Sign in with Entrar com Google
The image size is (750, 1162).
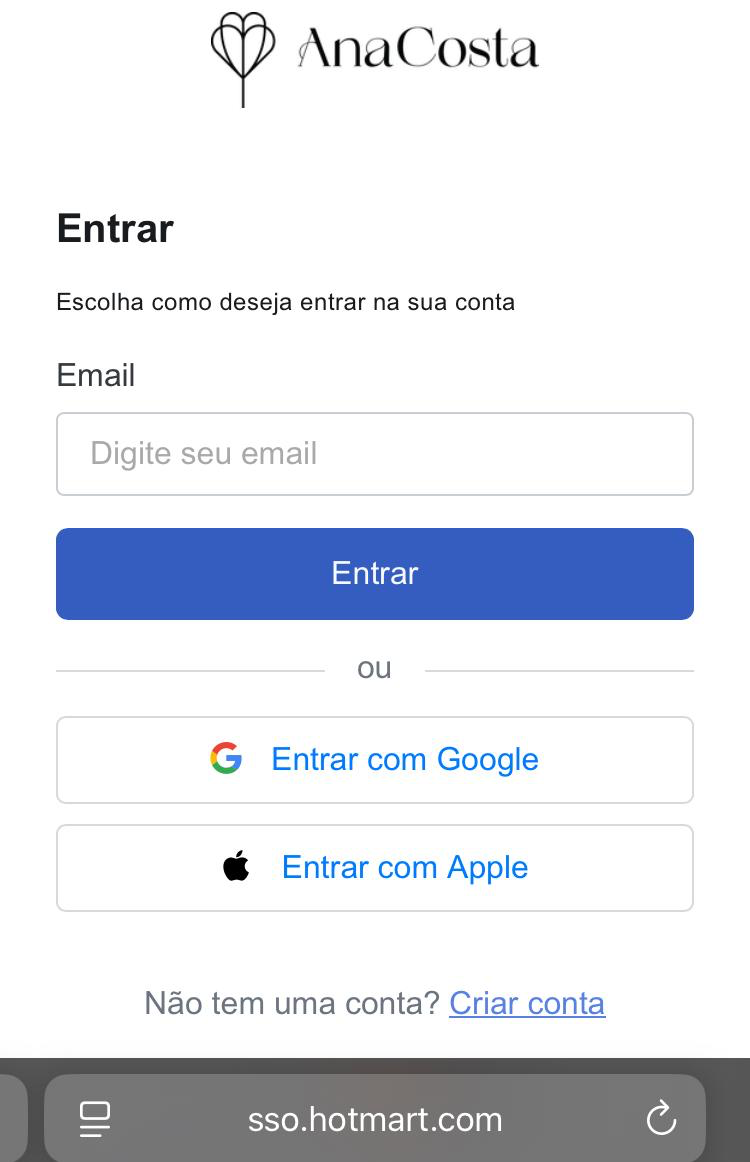374,760
